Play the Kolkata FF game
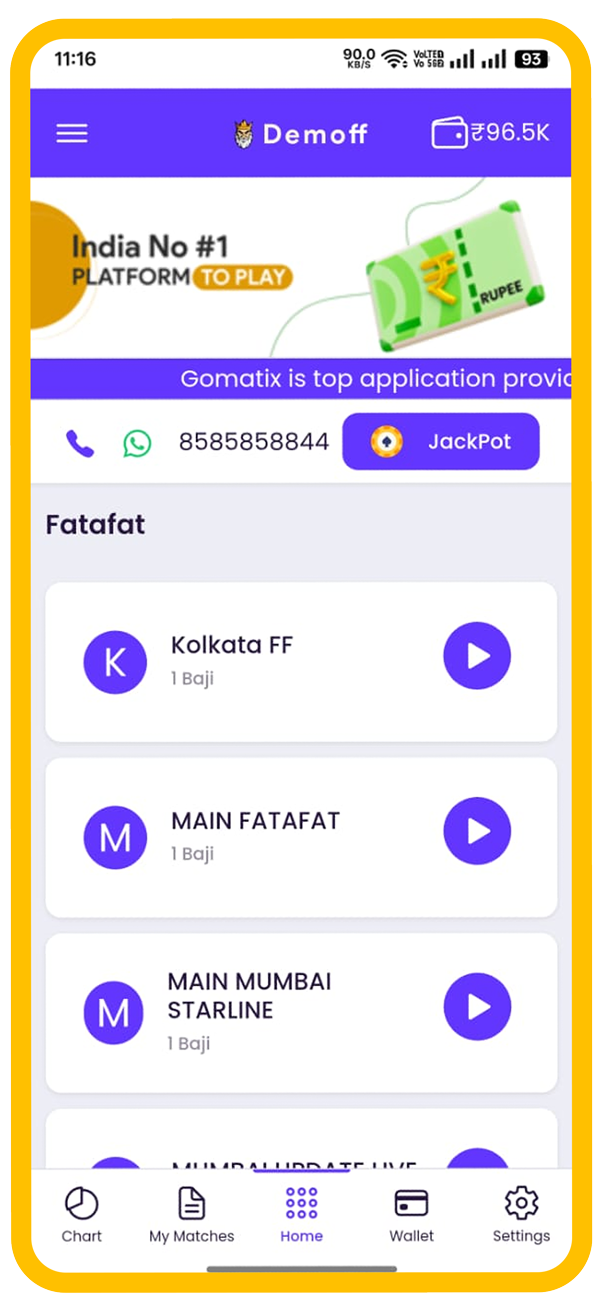 pos(477,656)
